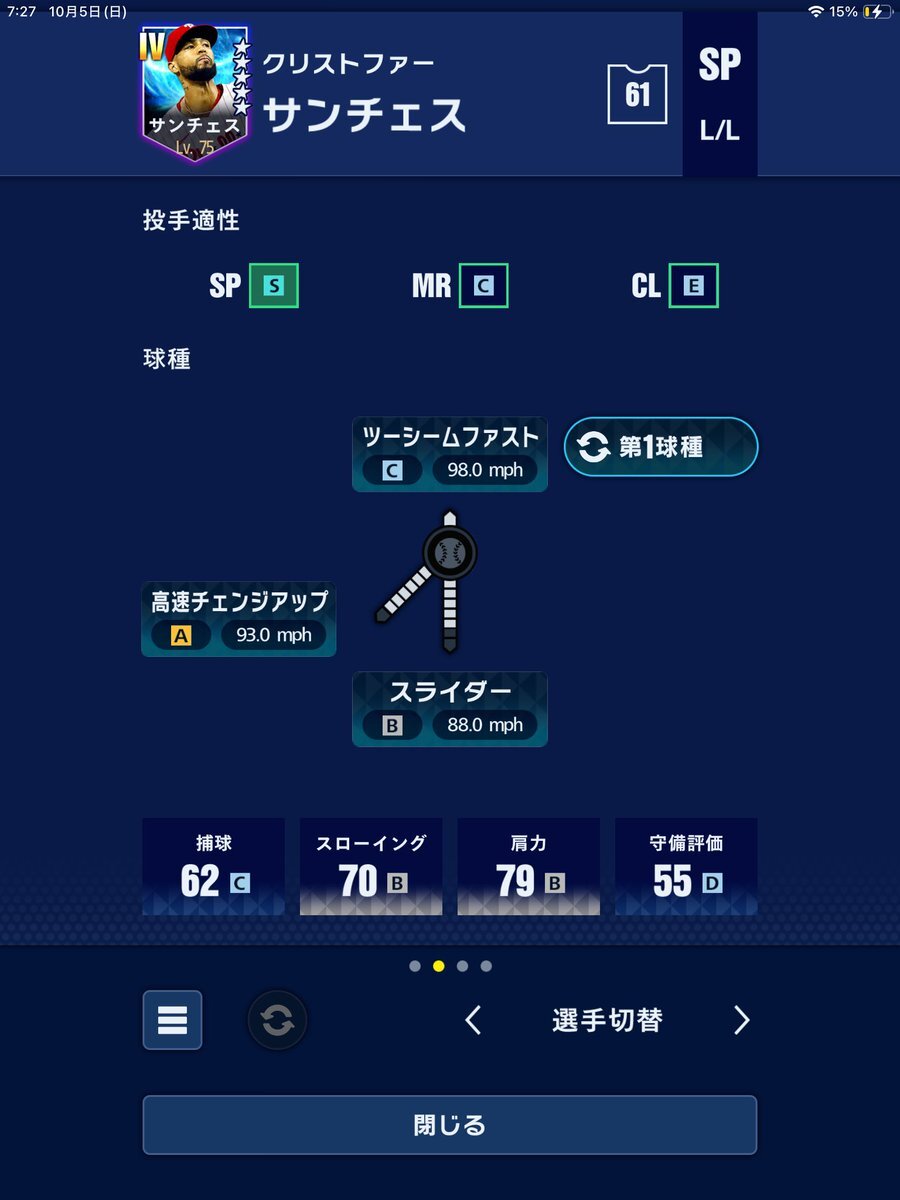
Task: Tap the circular refresh icon
Action: pyautogui.click(x=277, y=1021)
